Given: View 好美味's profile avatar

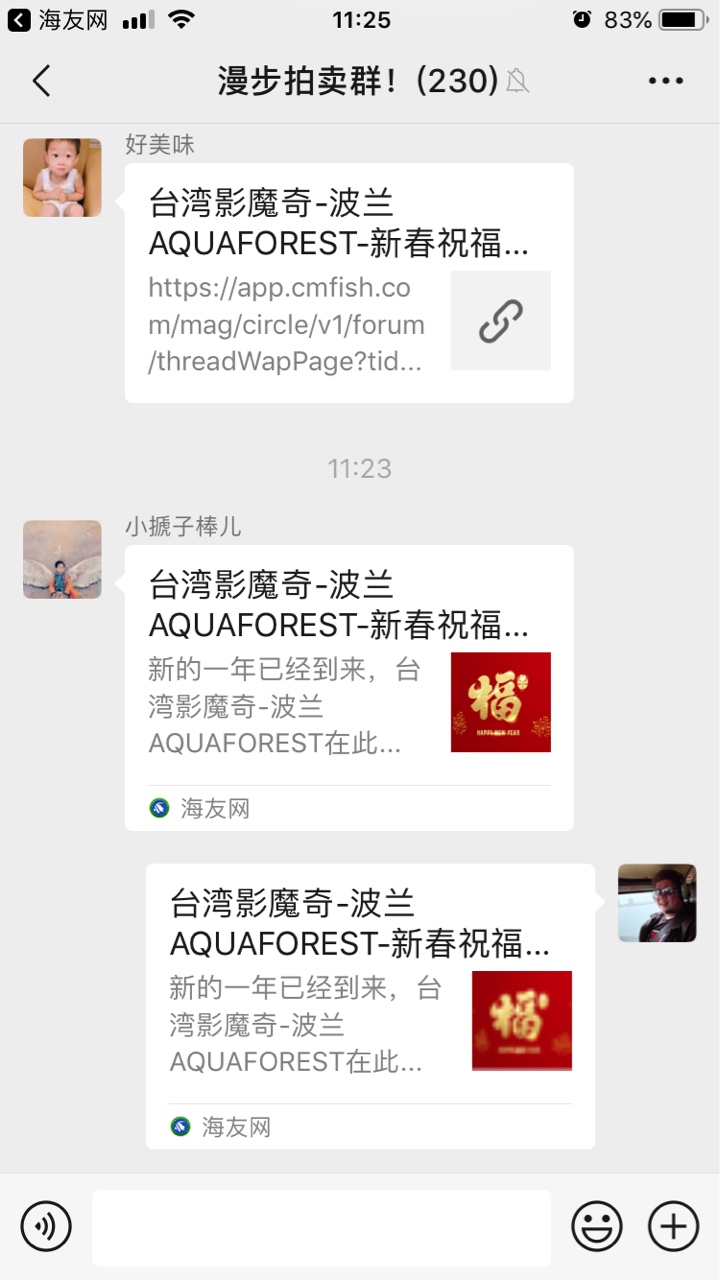Looking at the screenshot, I should [62, 178].
